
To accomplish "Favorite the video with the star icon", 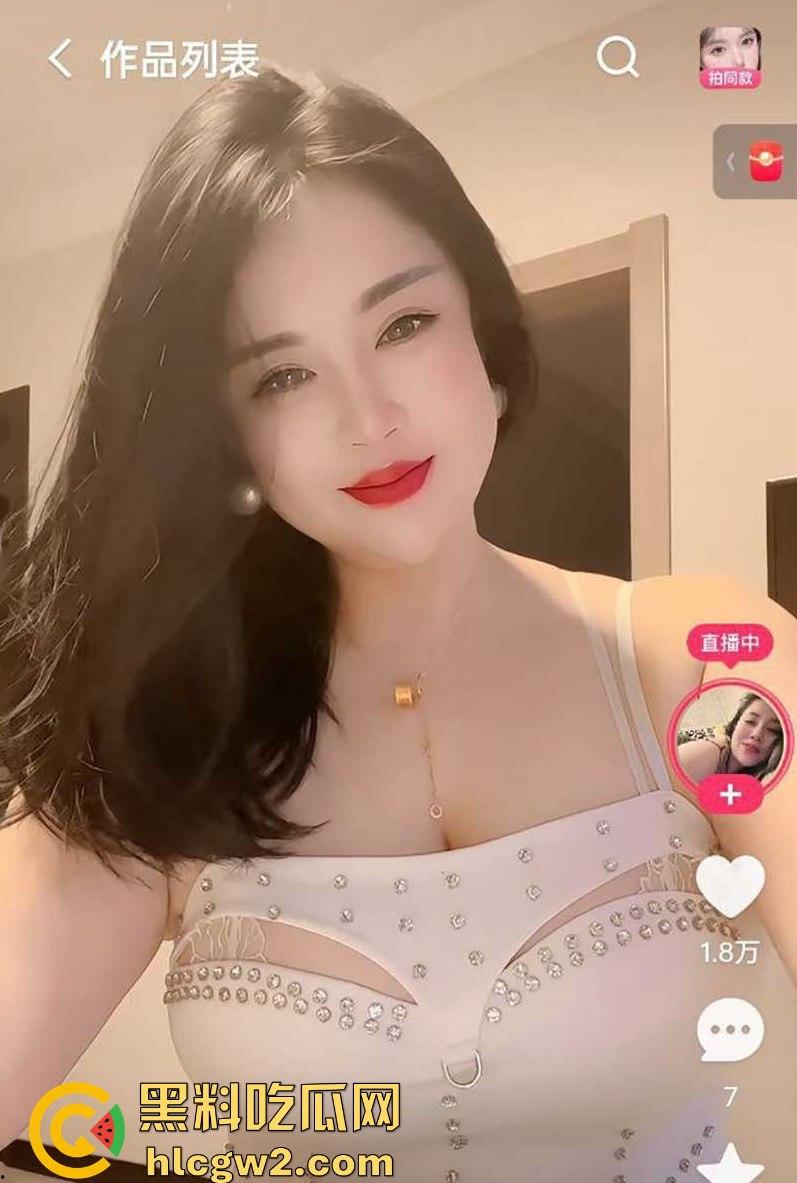I will tap(730, 1163).
